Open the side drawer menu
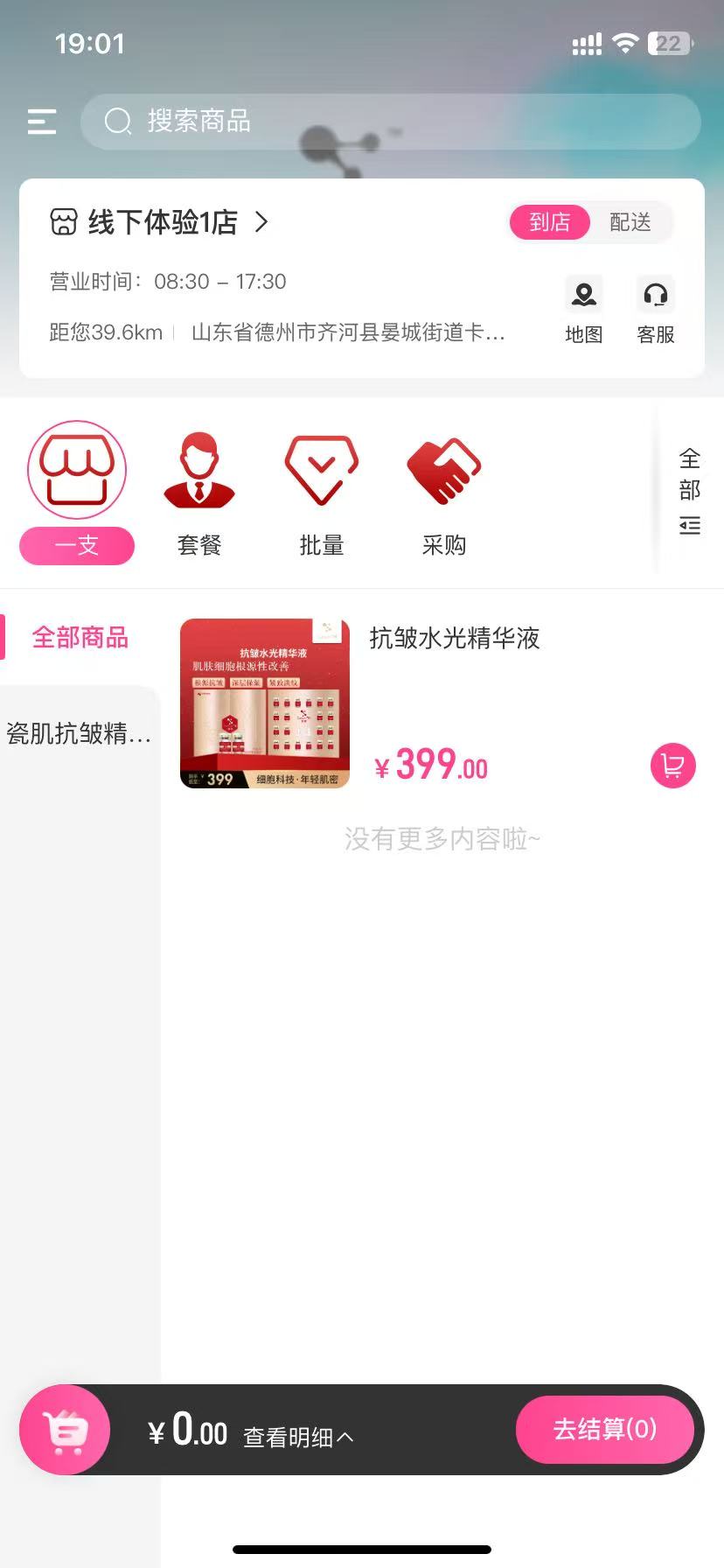 coord(42,122)
